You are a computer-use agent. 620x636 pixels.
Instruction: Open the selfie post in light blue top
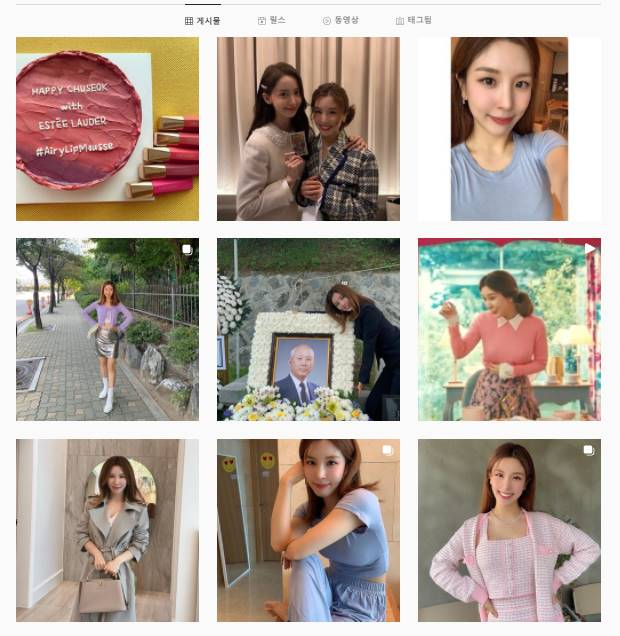pyautogui.click(x=509, y=129)
